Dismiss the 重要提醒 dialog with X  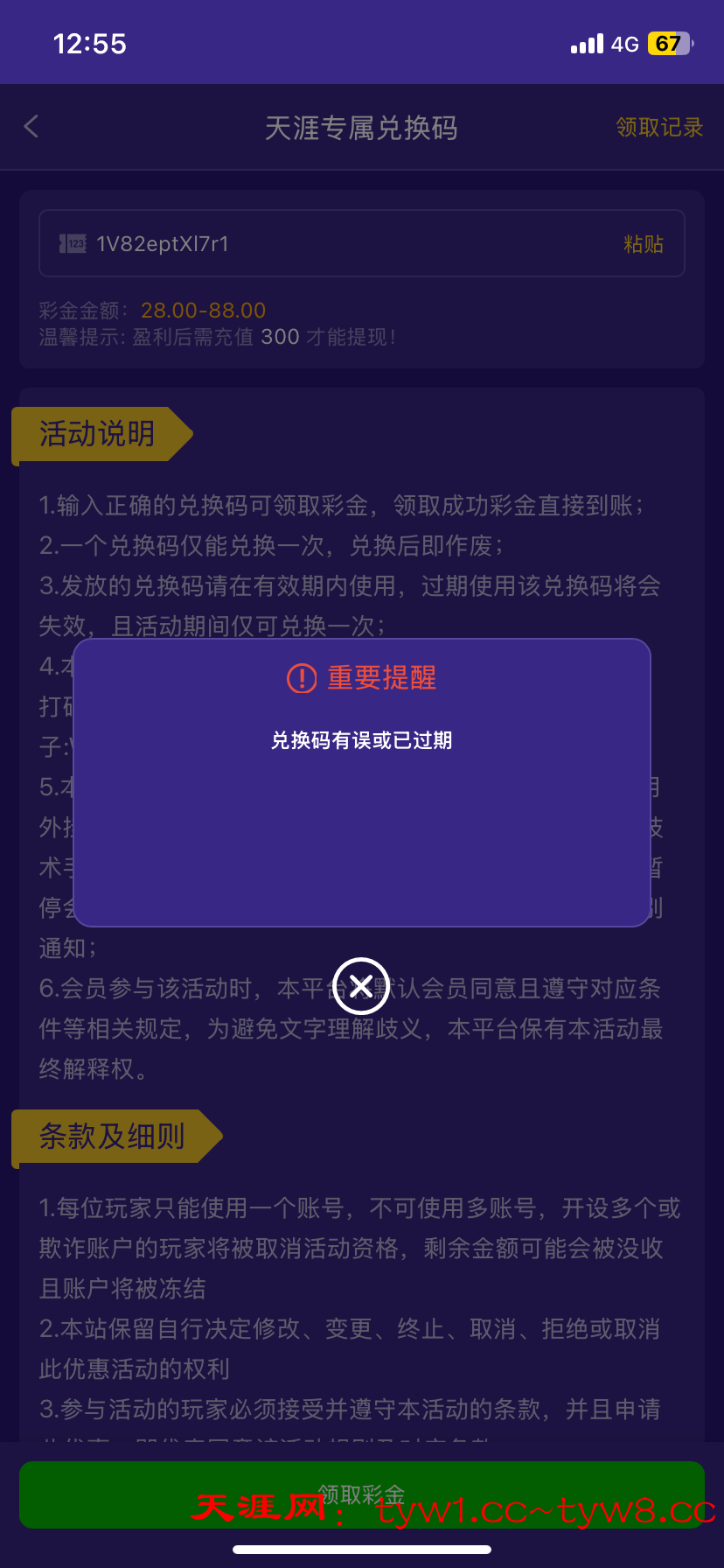[361, 986]
